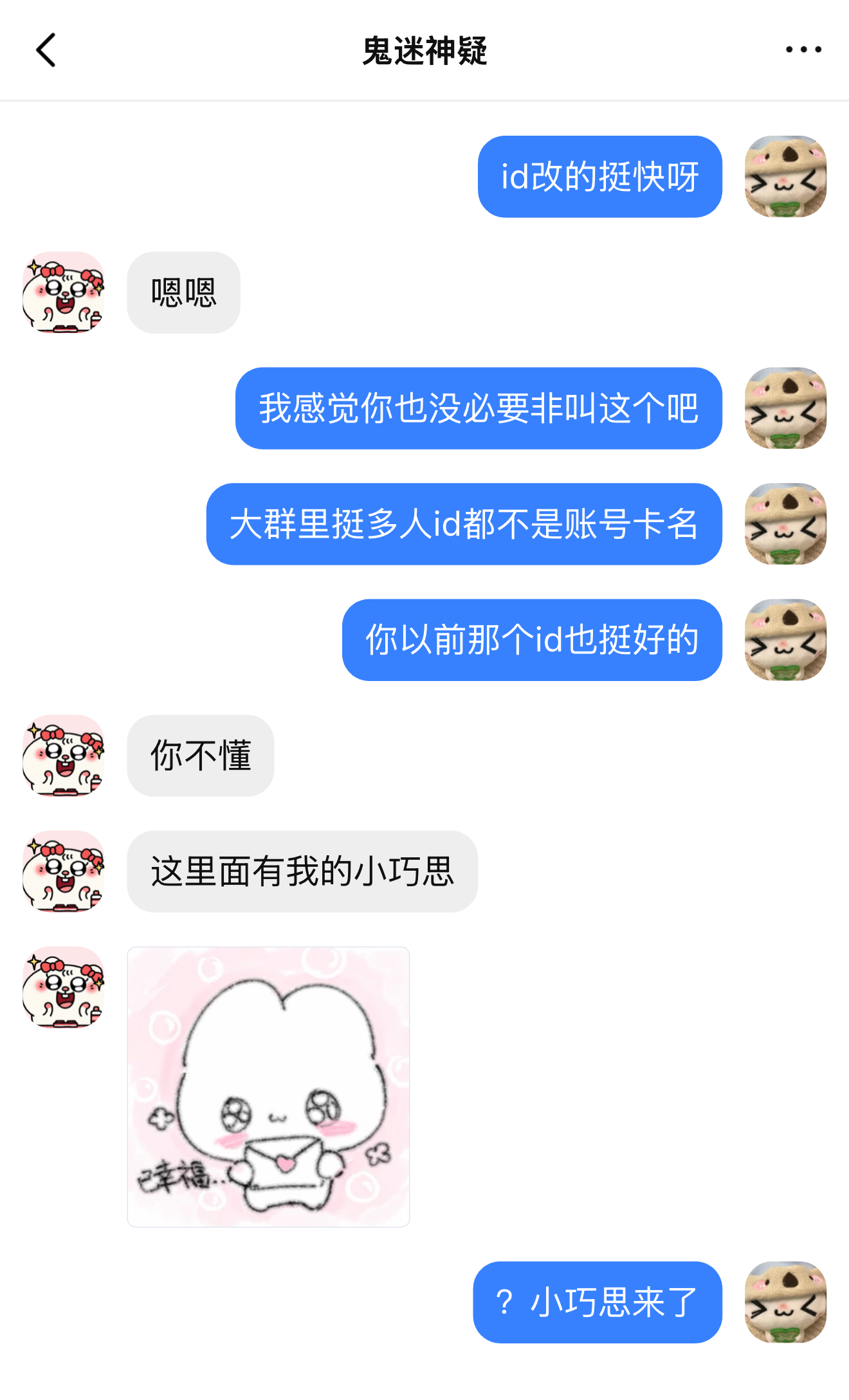Open the three-dot more options menu
The width and height of the screenshot is (849, 1400).
(803, 50)
